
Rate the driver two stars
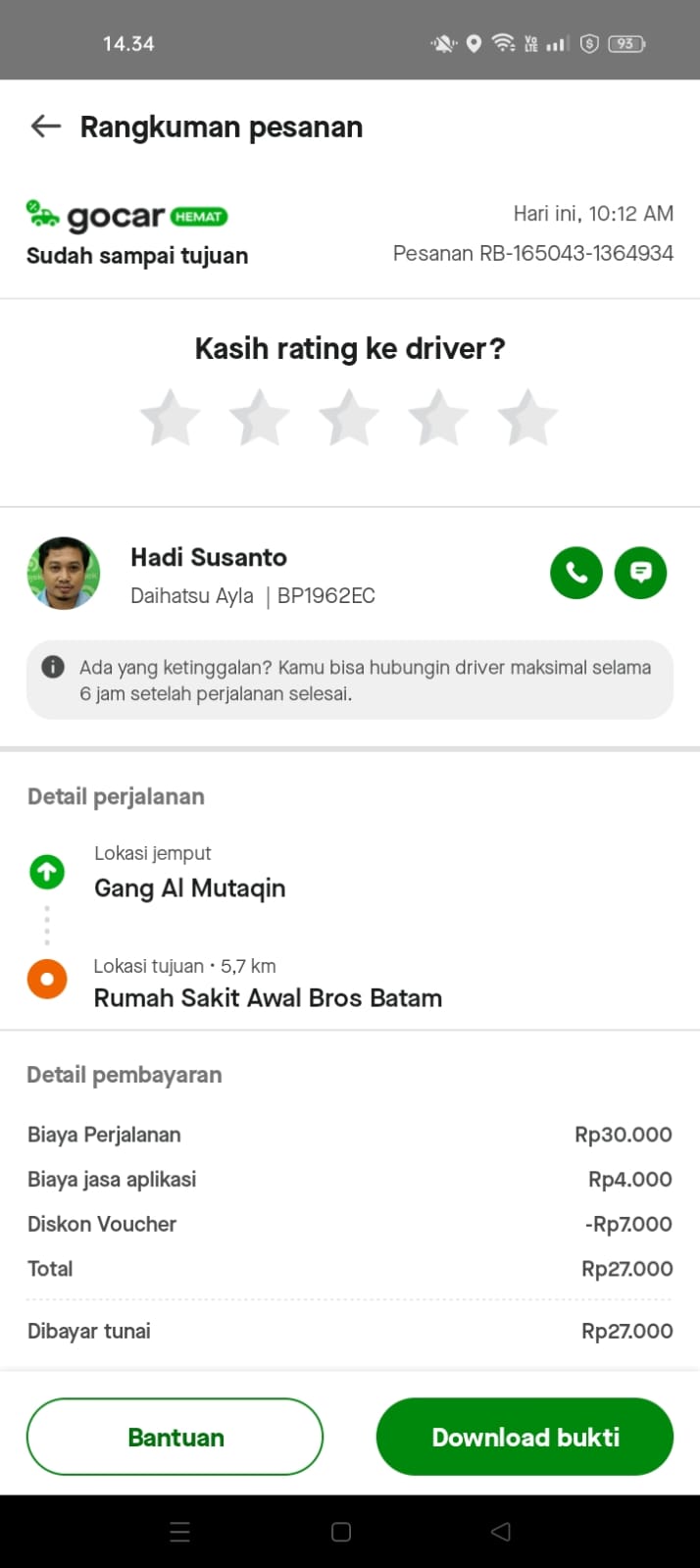click(x=260, y=418)
